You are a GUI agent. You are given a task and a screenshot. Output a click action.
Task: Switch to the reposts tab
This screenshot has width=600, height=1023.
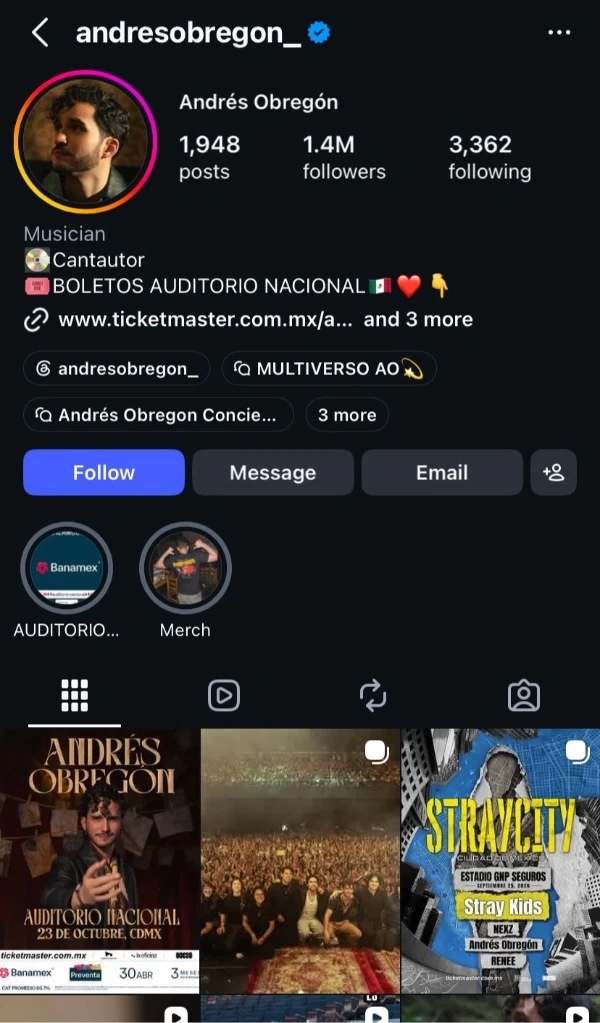click(x=373, y=696)
